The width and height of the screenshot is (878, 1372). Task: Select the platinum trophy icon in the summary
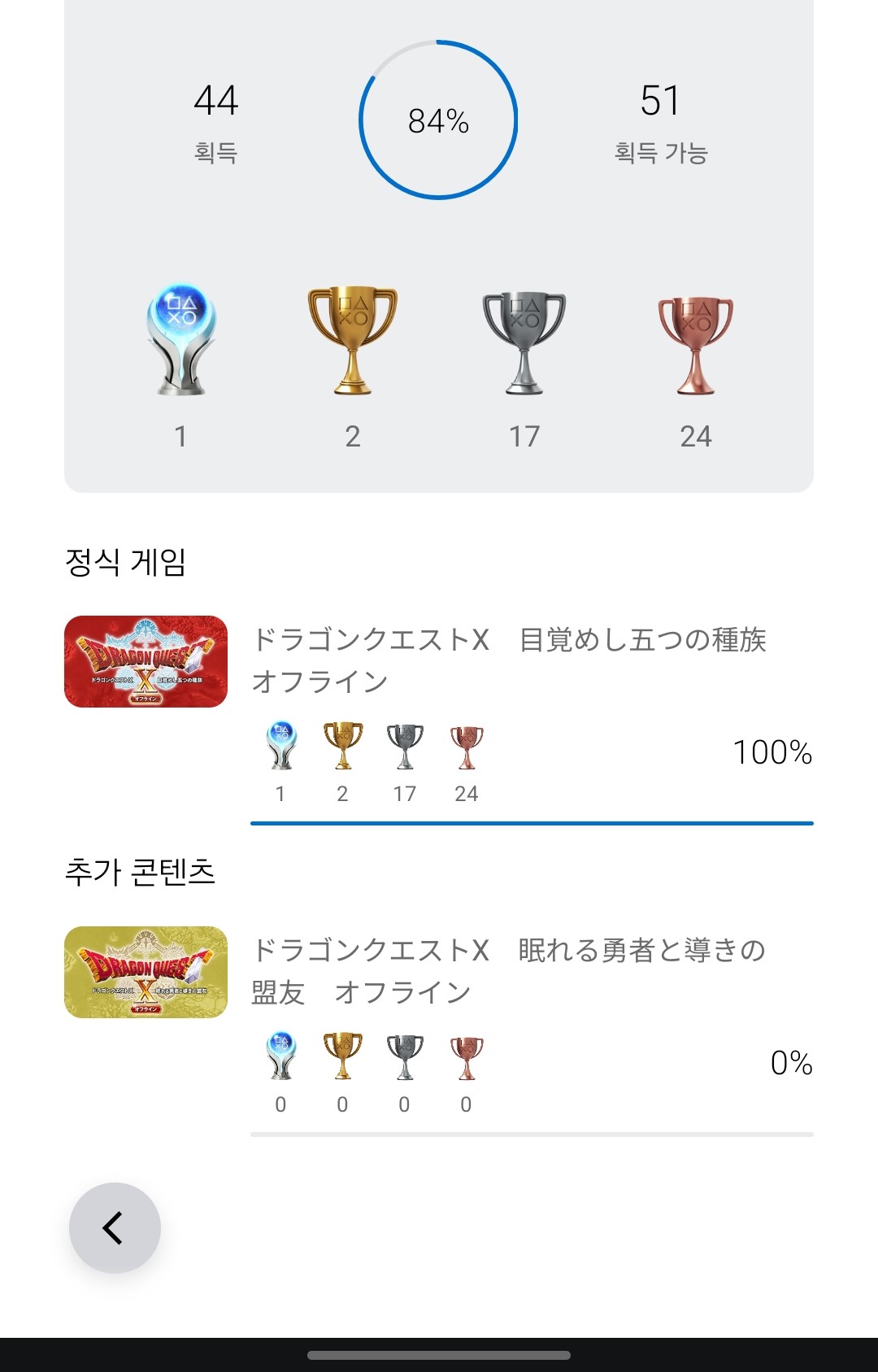pyautogui.click(x=180, y=342)
